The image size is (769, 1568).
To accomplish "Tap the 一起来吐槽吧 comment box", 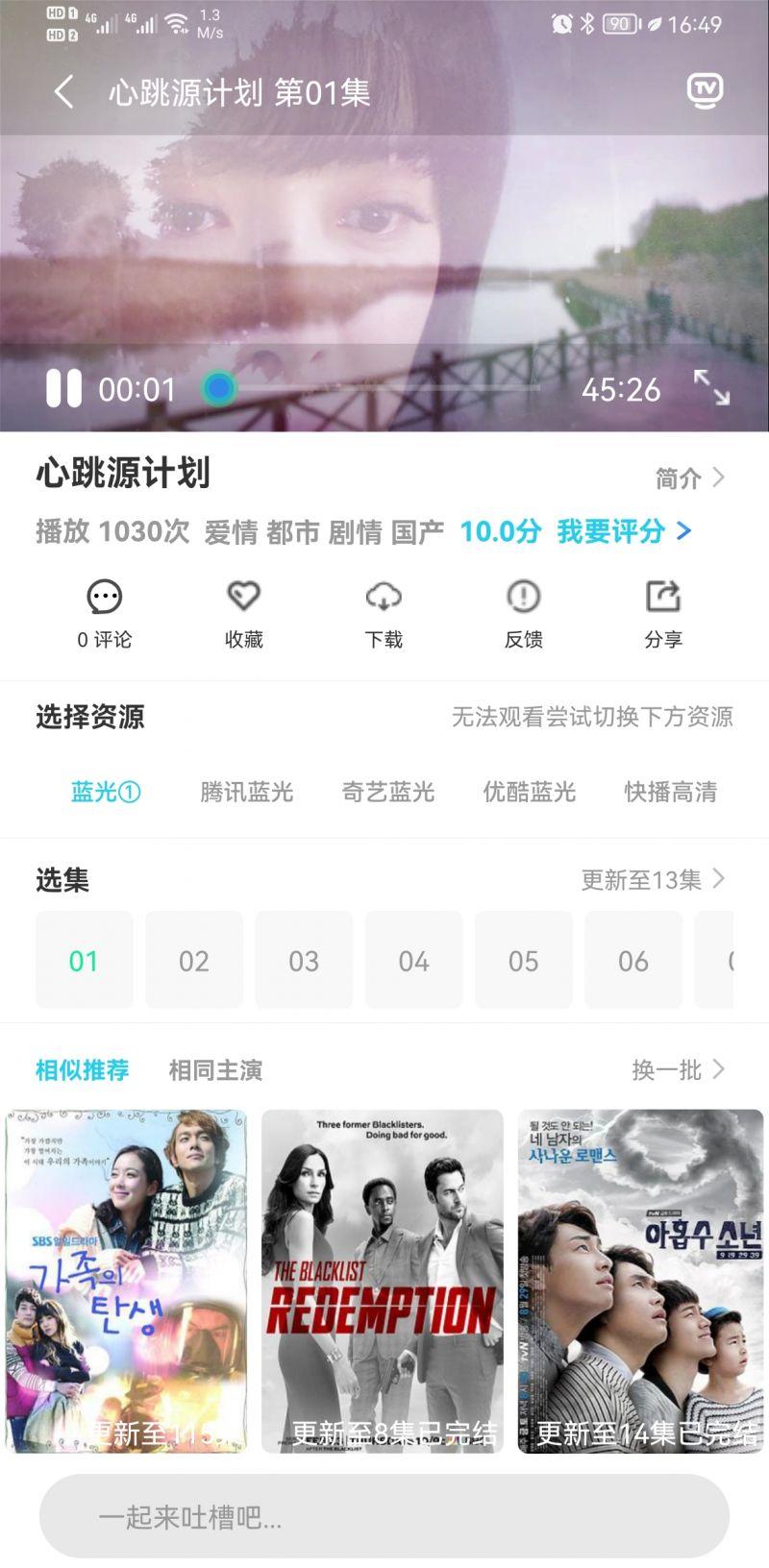I will tap(384, 1517).
